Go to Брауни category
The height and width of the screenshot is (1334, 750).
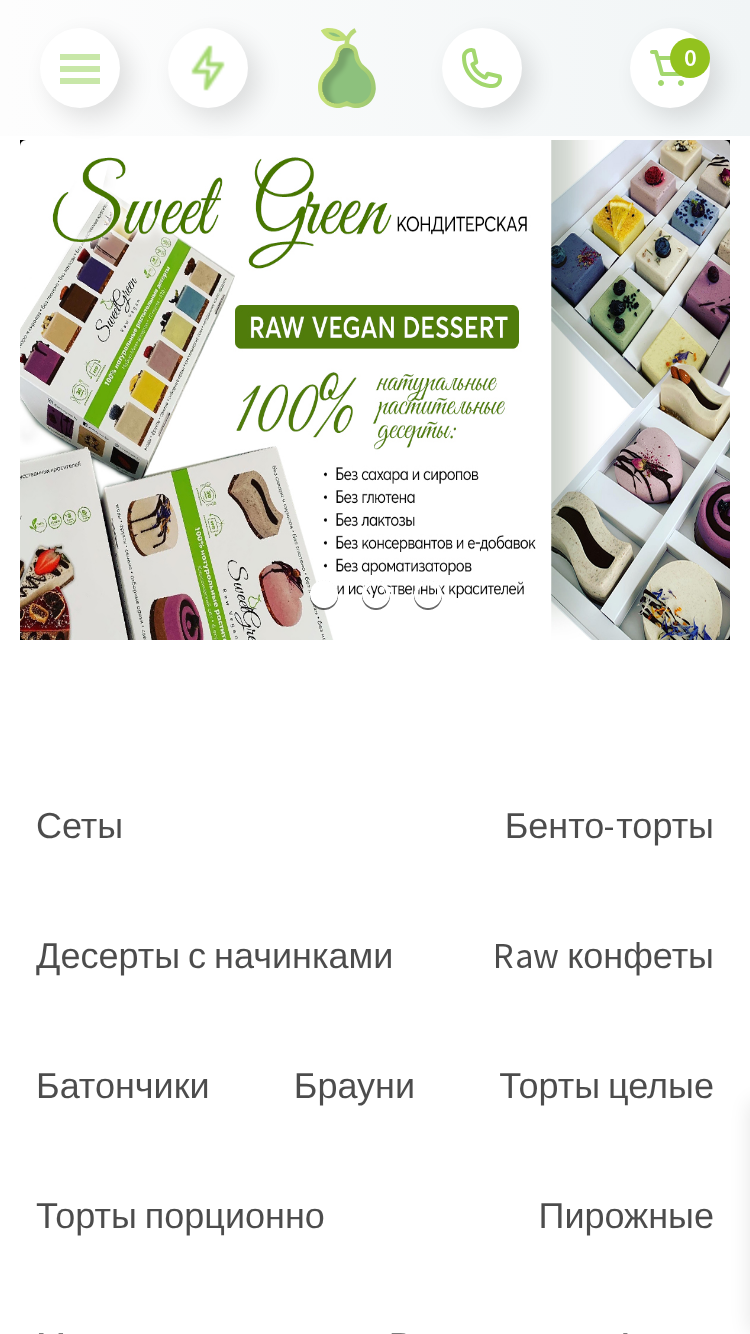coord(354,1086)
